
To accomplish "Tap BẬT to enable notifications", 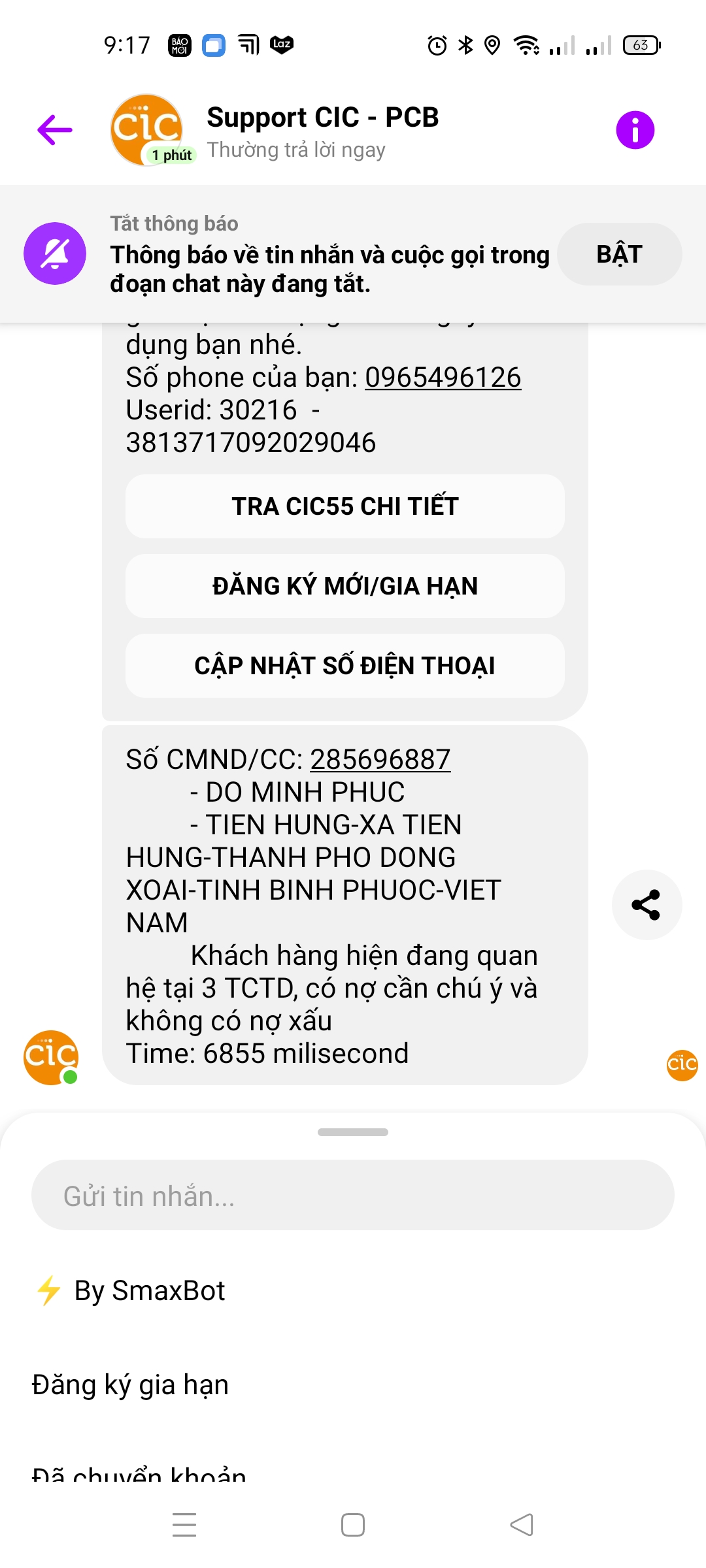I will tap(619, 254).
